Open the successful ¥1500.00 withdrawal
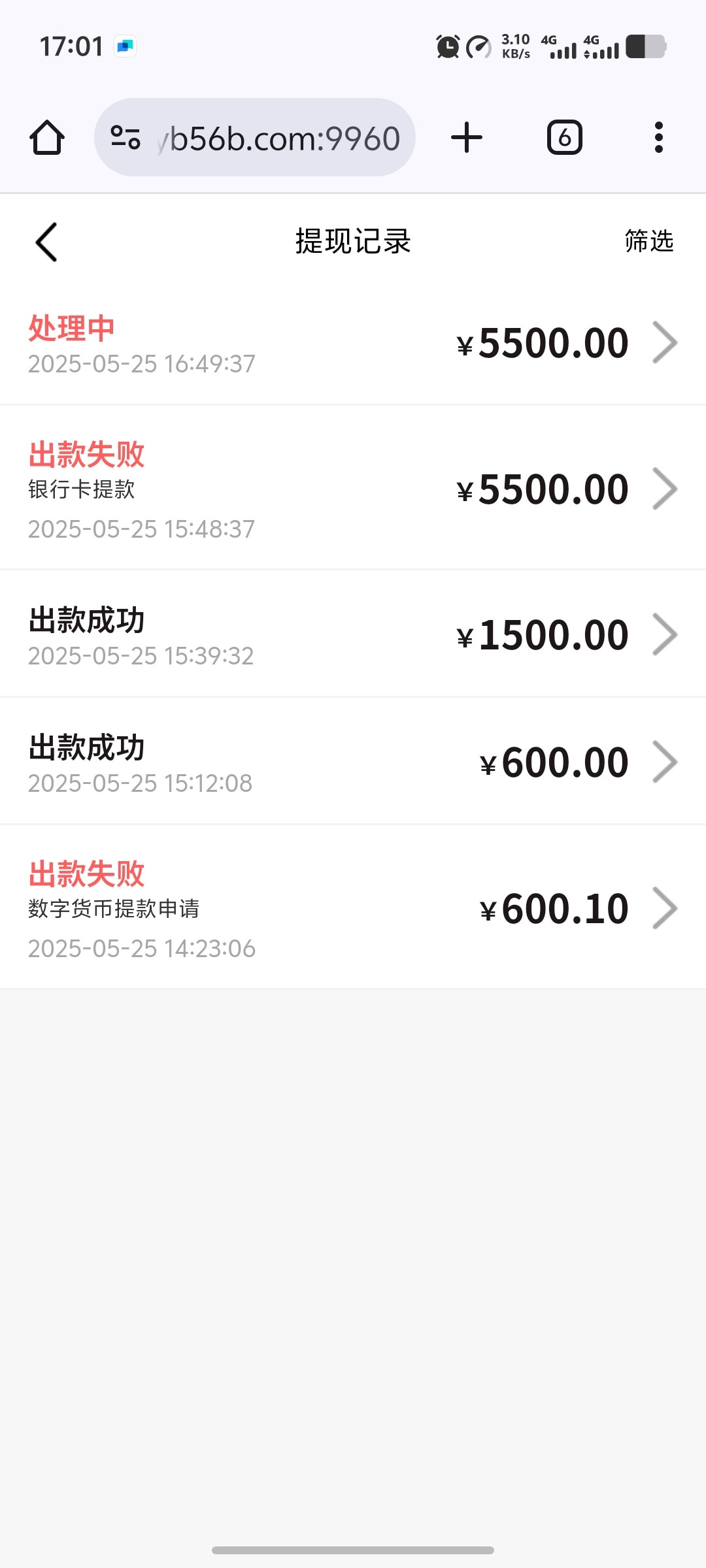706x1568 pixels. click(353, 634)
